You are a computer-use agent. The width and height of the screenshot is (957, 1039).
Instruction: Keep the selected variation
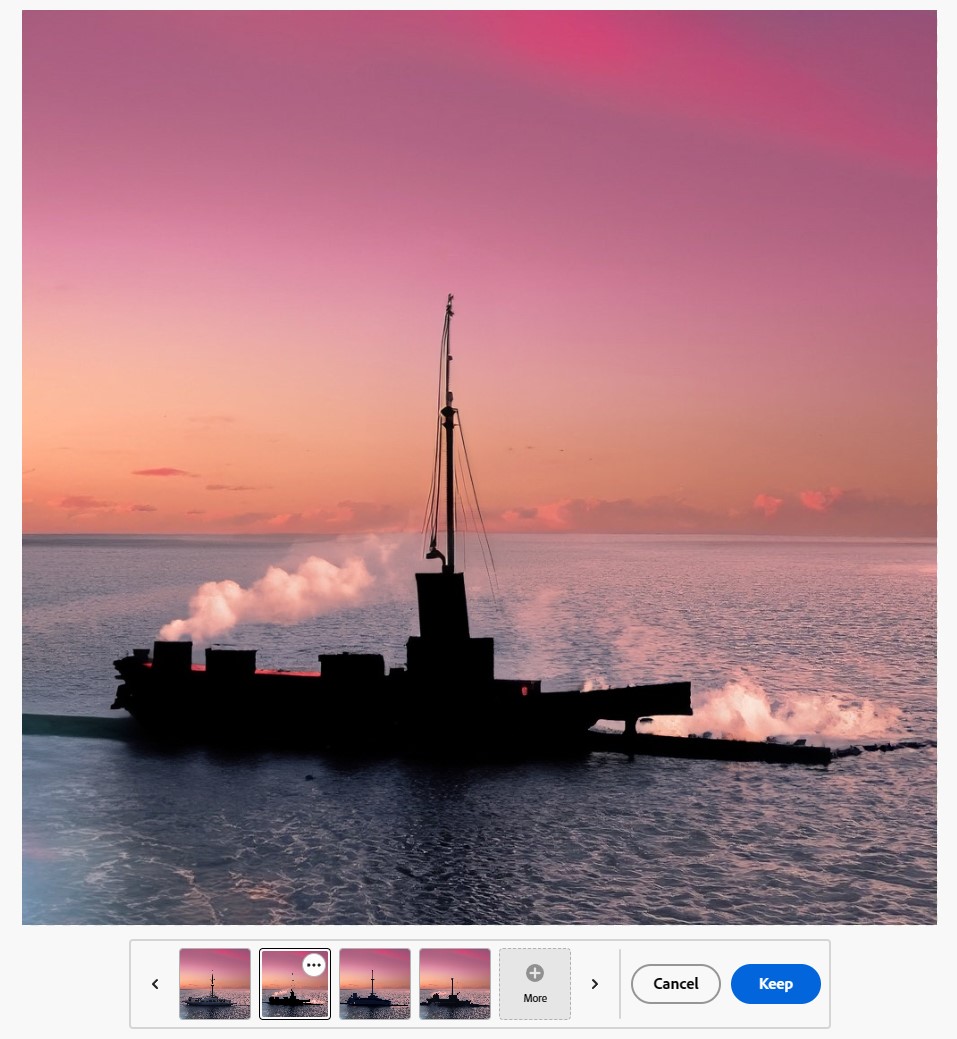pos(776,984)
